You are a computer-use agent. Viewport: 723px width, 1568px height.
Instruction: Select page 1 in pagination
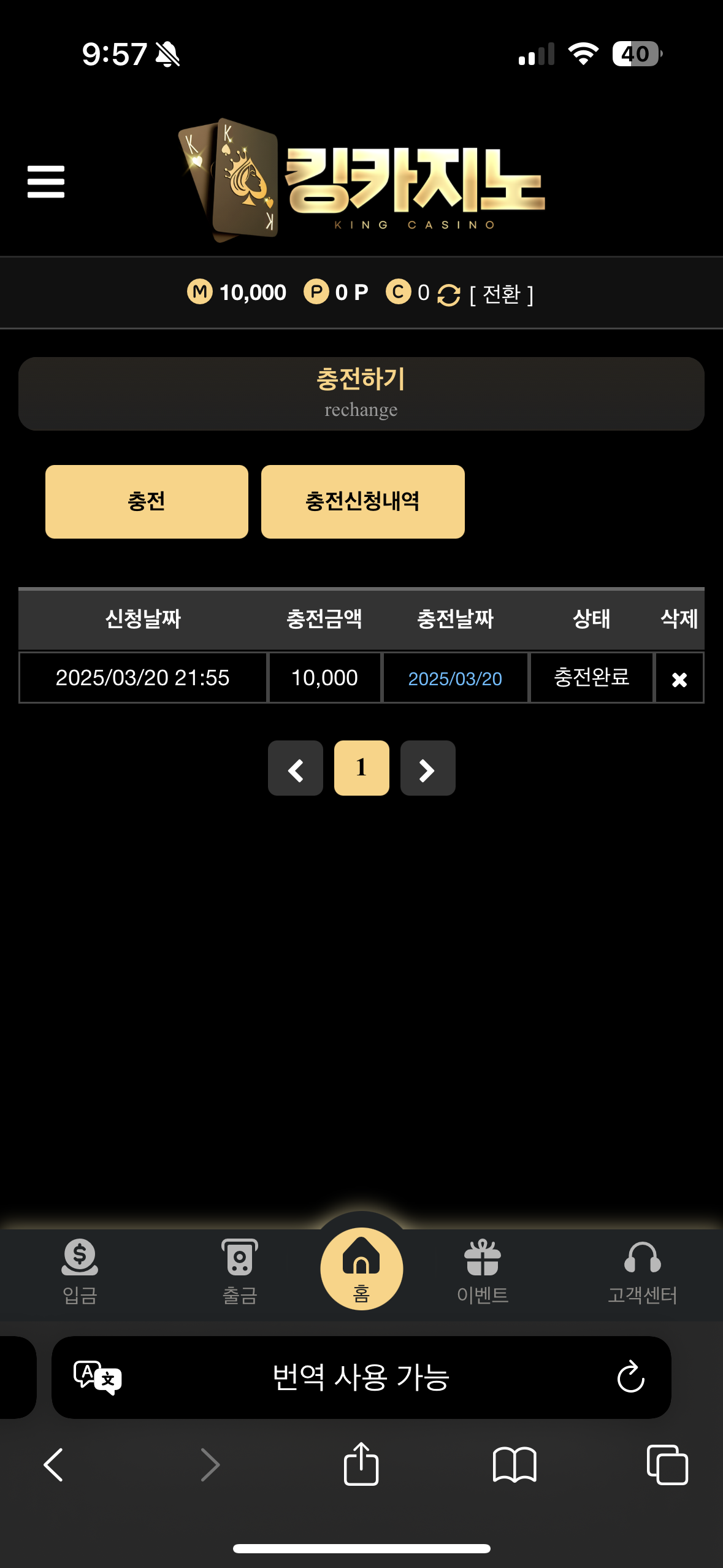(361, 768)
